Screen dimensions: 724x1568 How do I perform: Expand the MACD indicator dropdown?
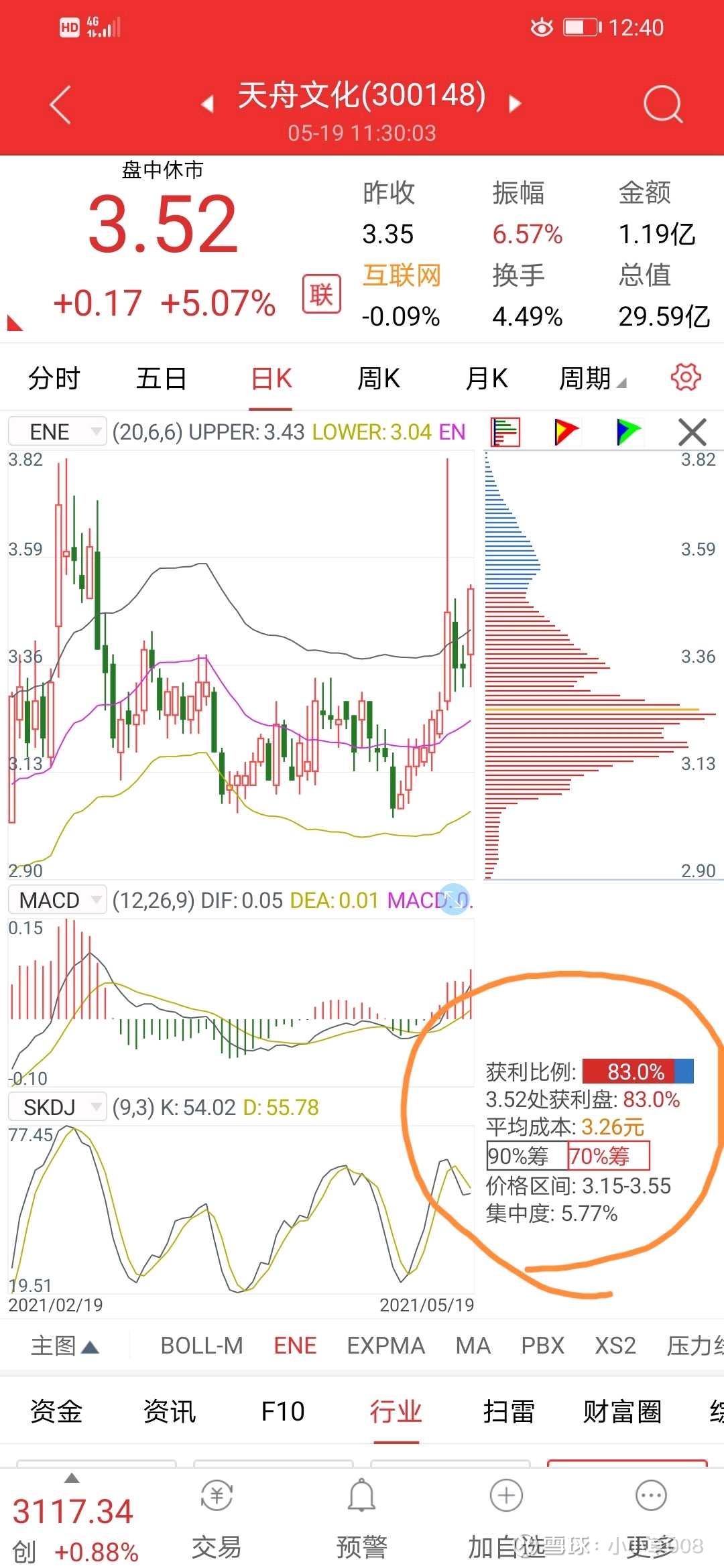point(58,900)
